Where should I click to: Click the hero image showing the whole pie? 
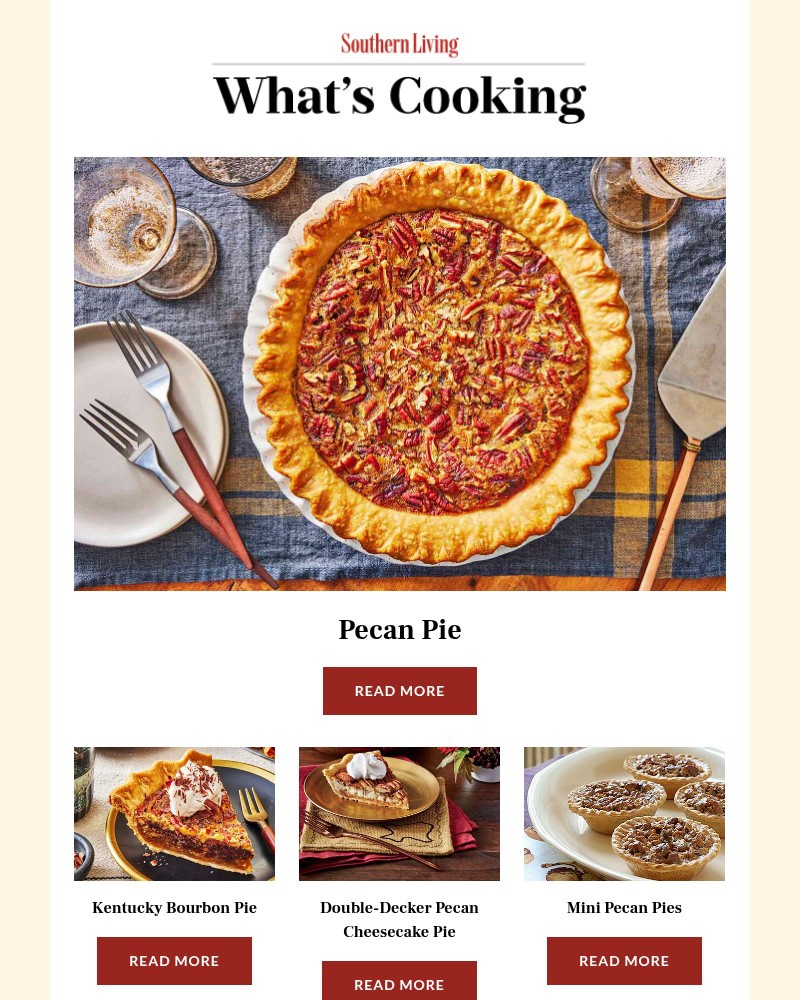pyautogui.click(x=399, y=374)
